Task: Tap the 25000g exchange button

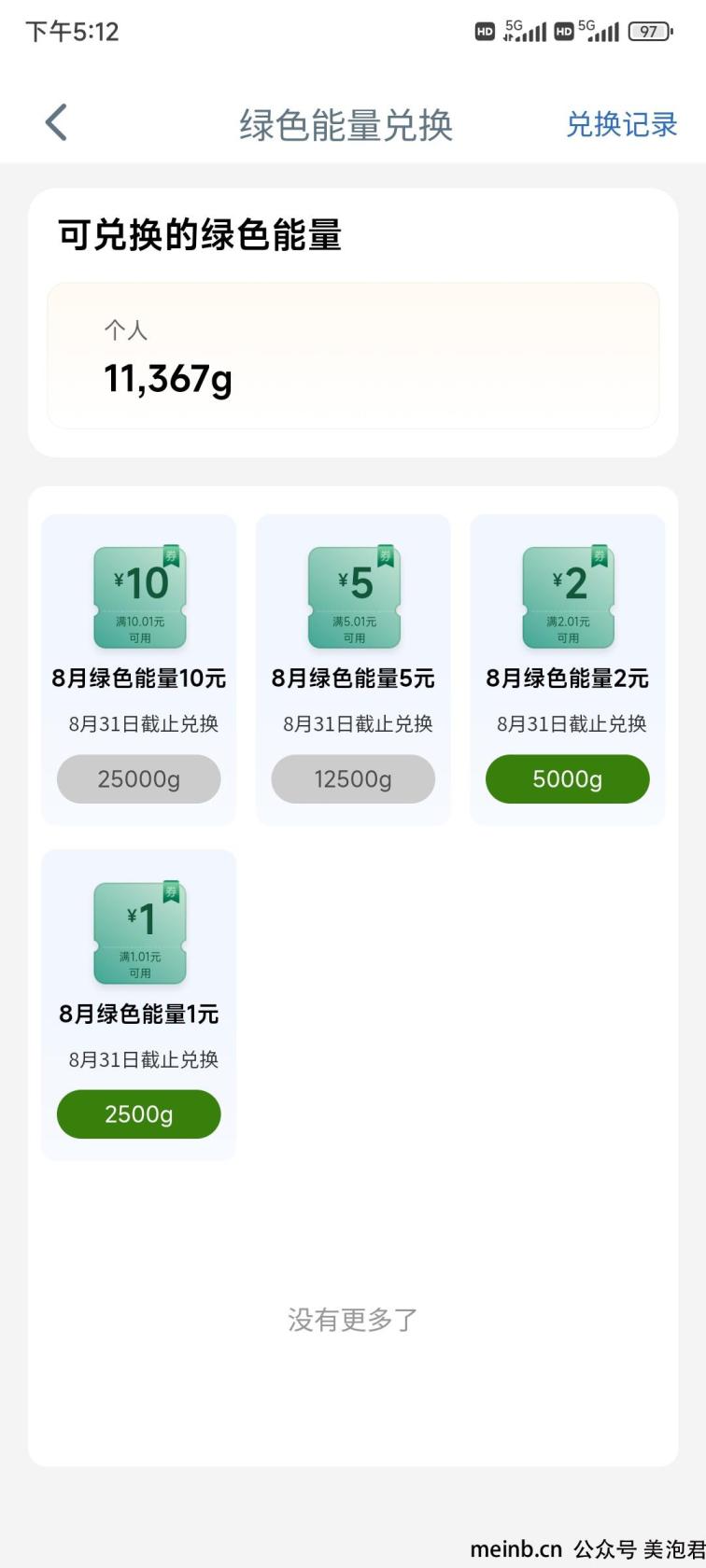Action: coord(139,779)
